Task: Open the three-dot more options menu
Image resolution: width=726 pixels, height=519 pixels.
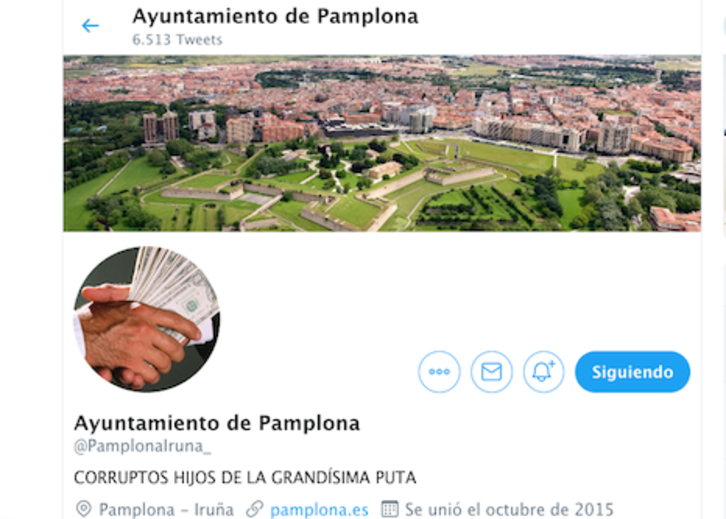Action: pos(439,372)
